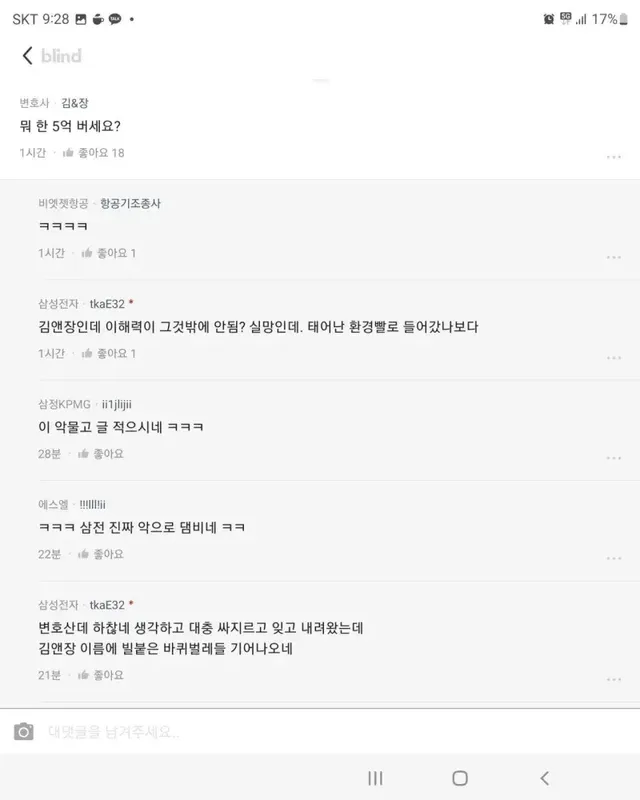Open overflow menu on the 김&장 comment

point(613,157)
